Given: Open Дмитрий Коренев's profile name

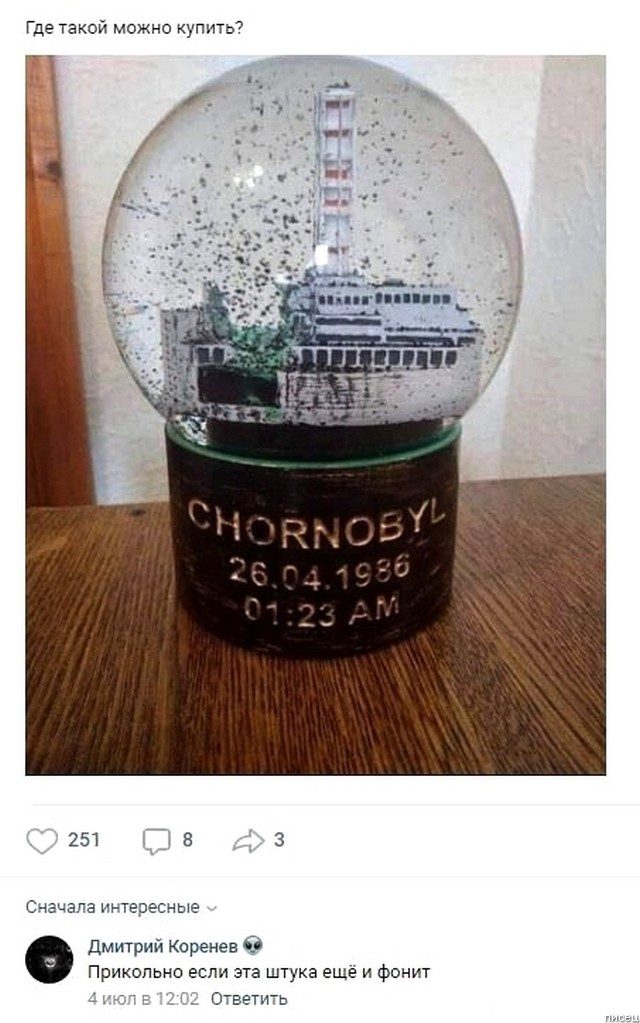Looking at the screenshot, I should [x=160, y=946].
